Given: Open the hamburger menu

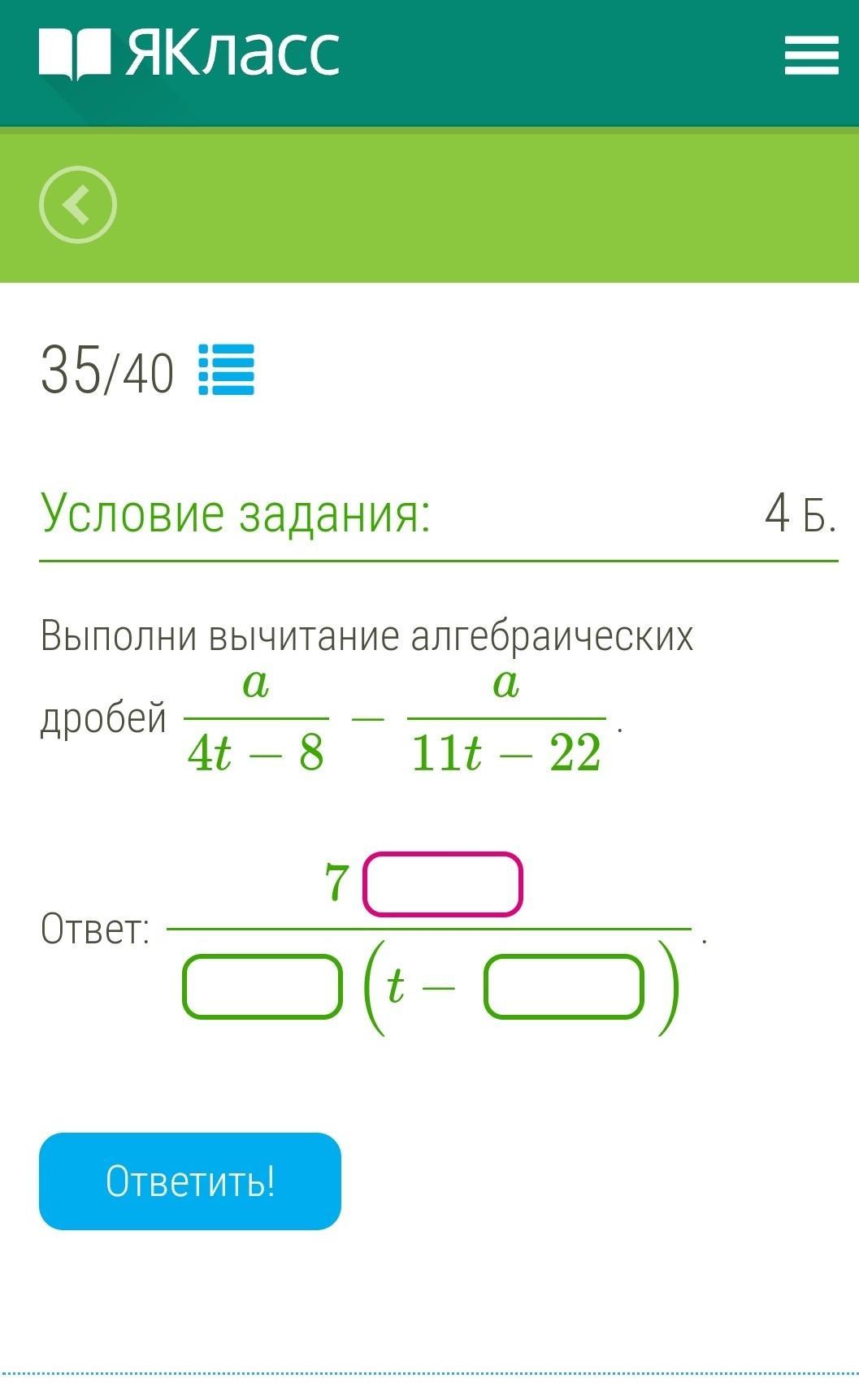Looking at the screenshot, I should [x=811, y=55].
